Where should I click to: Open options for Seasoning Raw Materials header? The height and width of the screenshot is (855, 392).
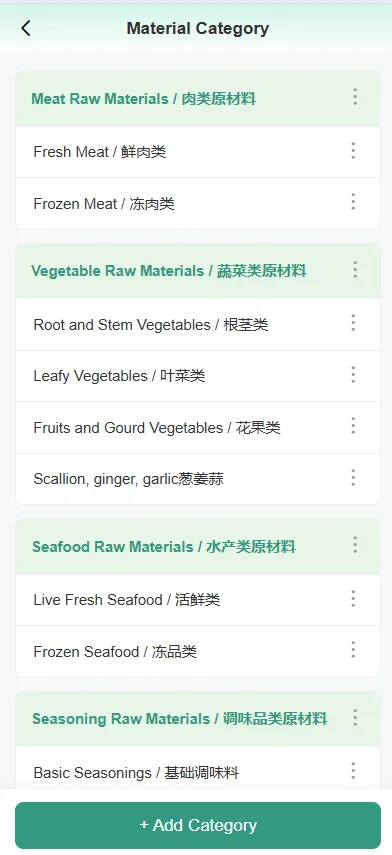pyautogui.click(x=355, y=718)
